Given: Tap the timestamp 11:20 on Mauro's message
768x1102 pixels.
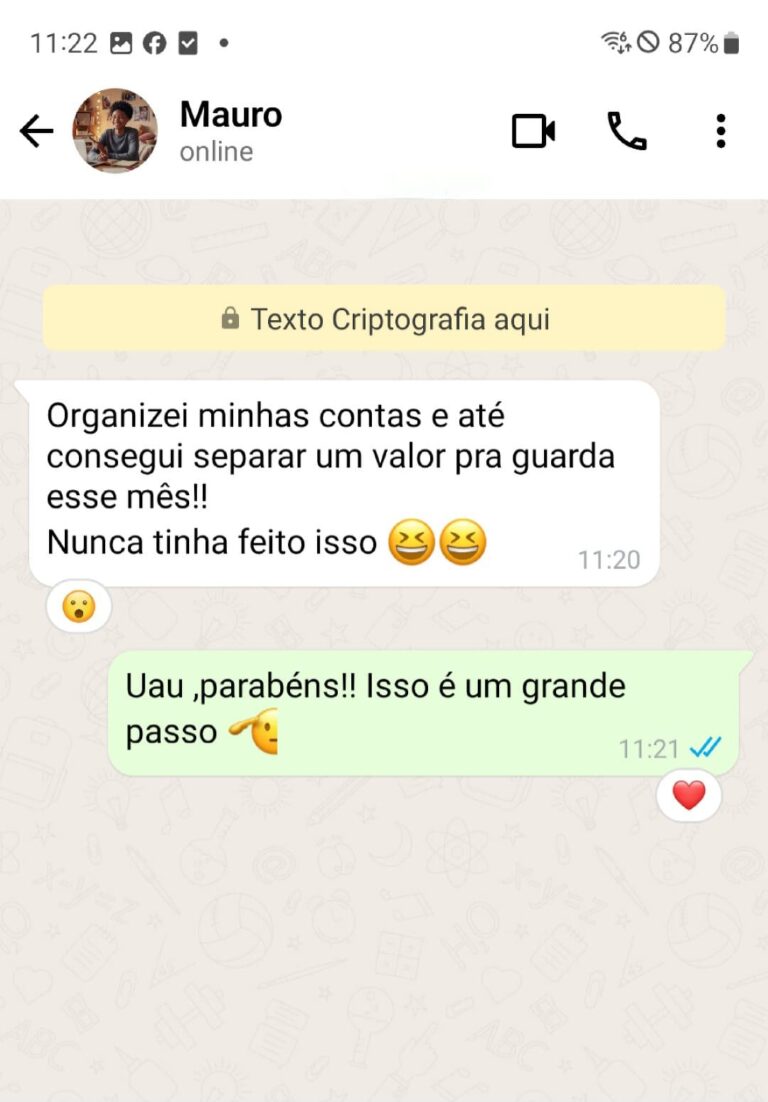Looking at the screenshot, I should pyautogui.click(x=610, y=560).
